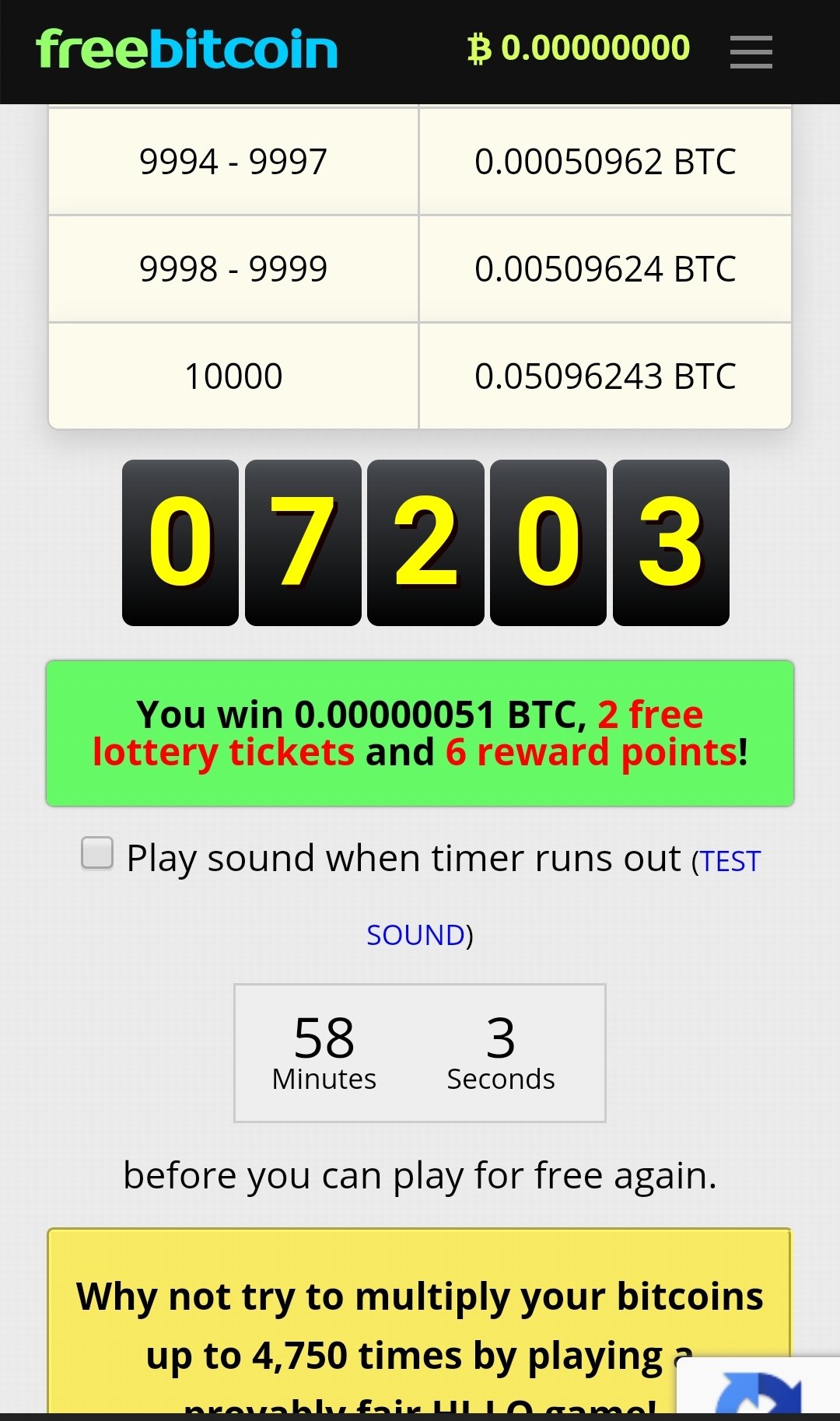Open the hamburger menu
The width and height of the screenshot is (840, 1421).
tap(751, 51)
